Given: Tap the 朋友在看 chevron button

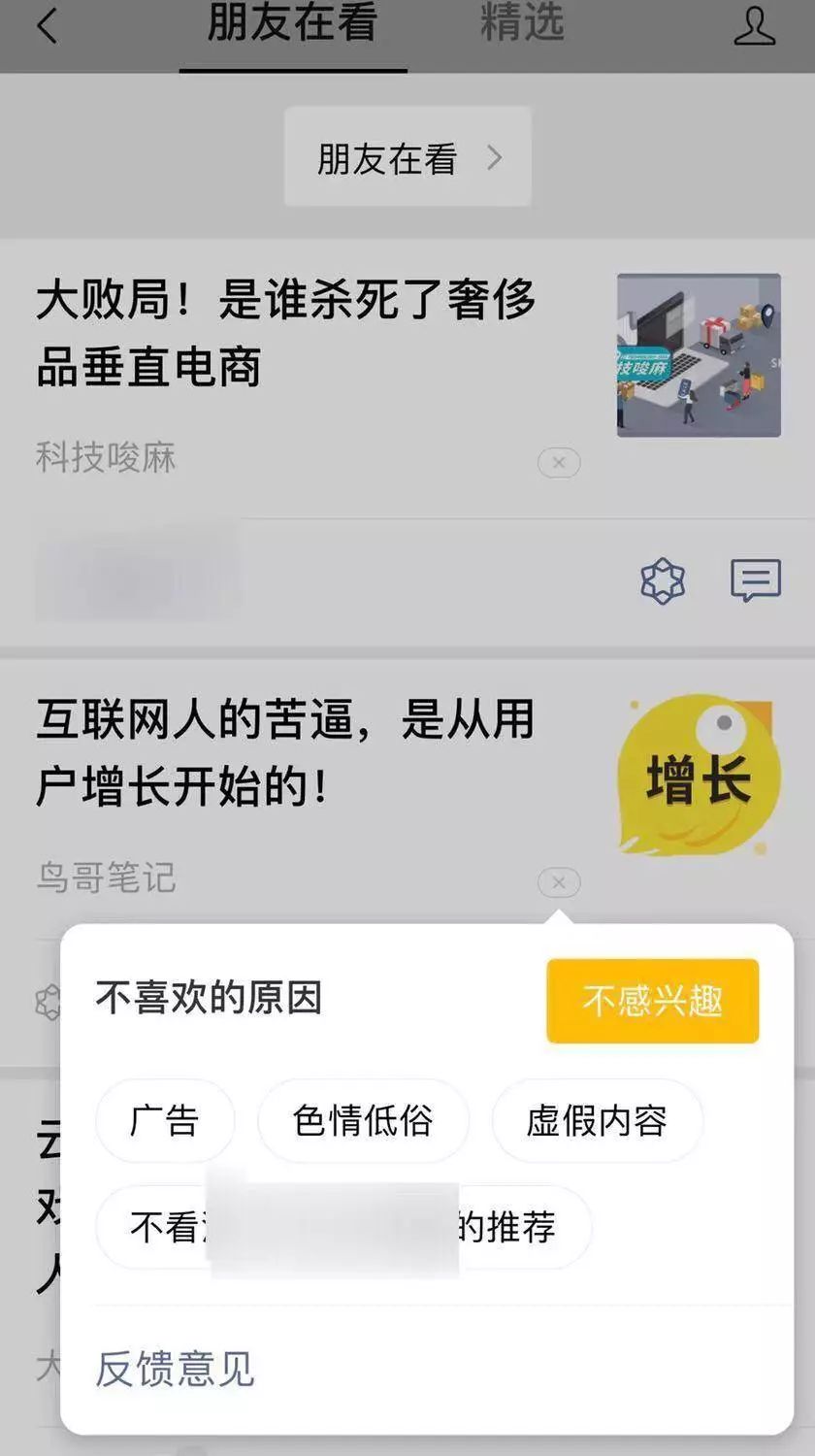Looking at the screenshot, I should tap(407, 158).
